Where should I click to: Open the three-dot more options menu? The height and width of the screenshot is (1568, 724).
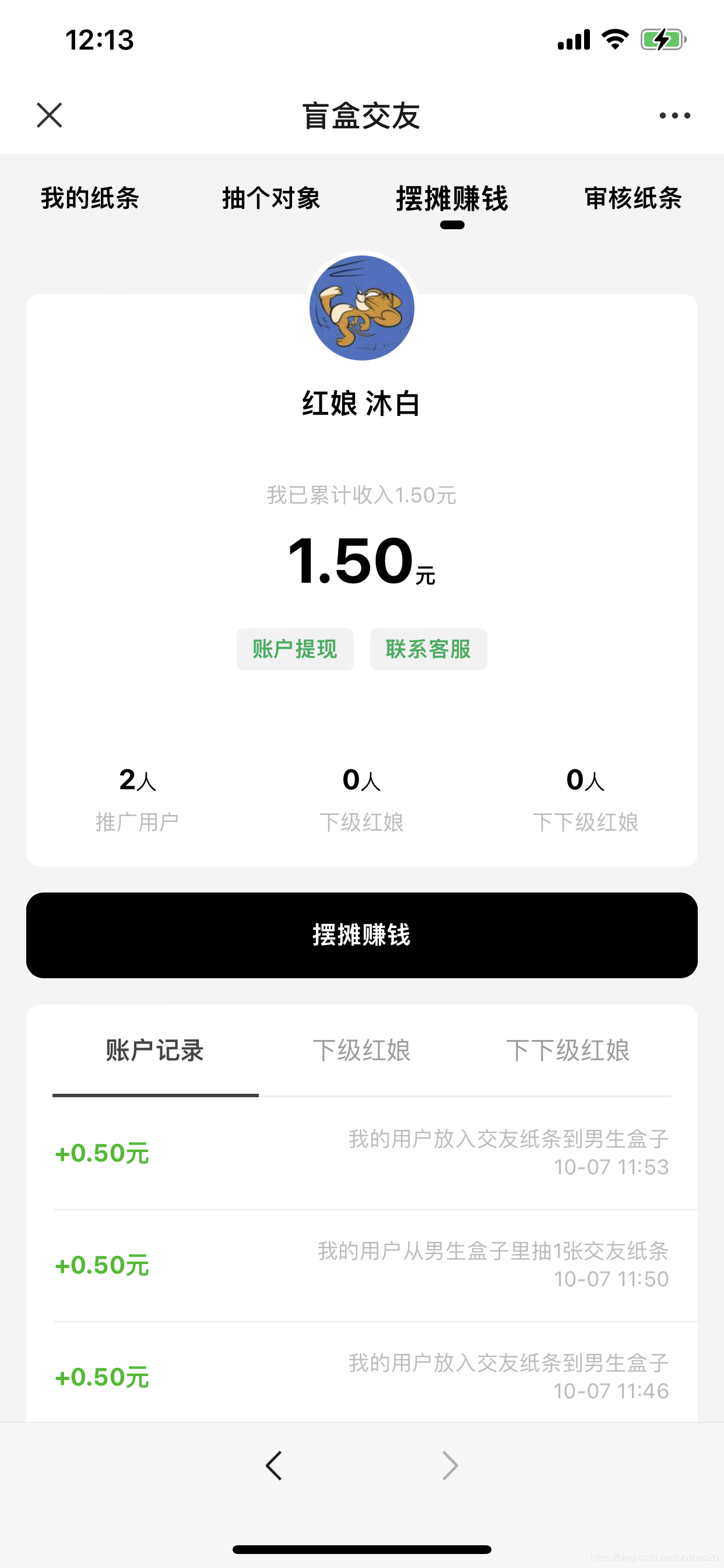pos(674,115)
